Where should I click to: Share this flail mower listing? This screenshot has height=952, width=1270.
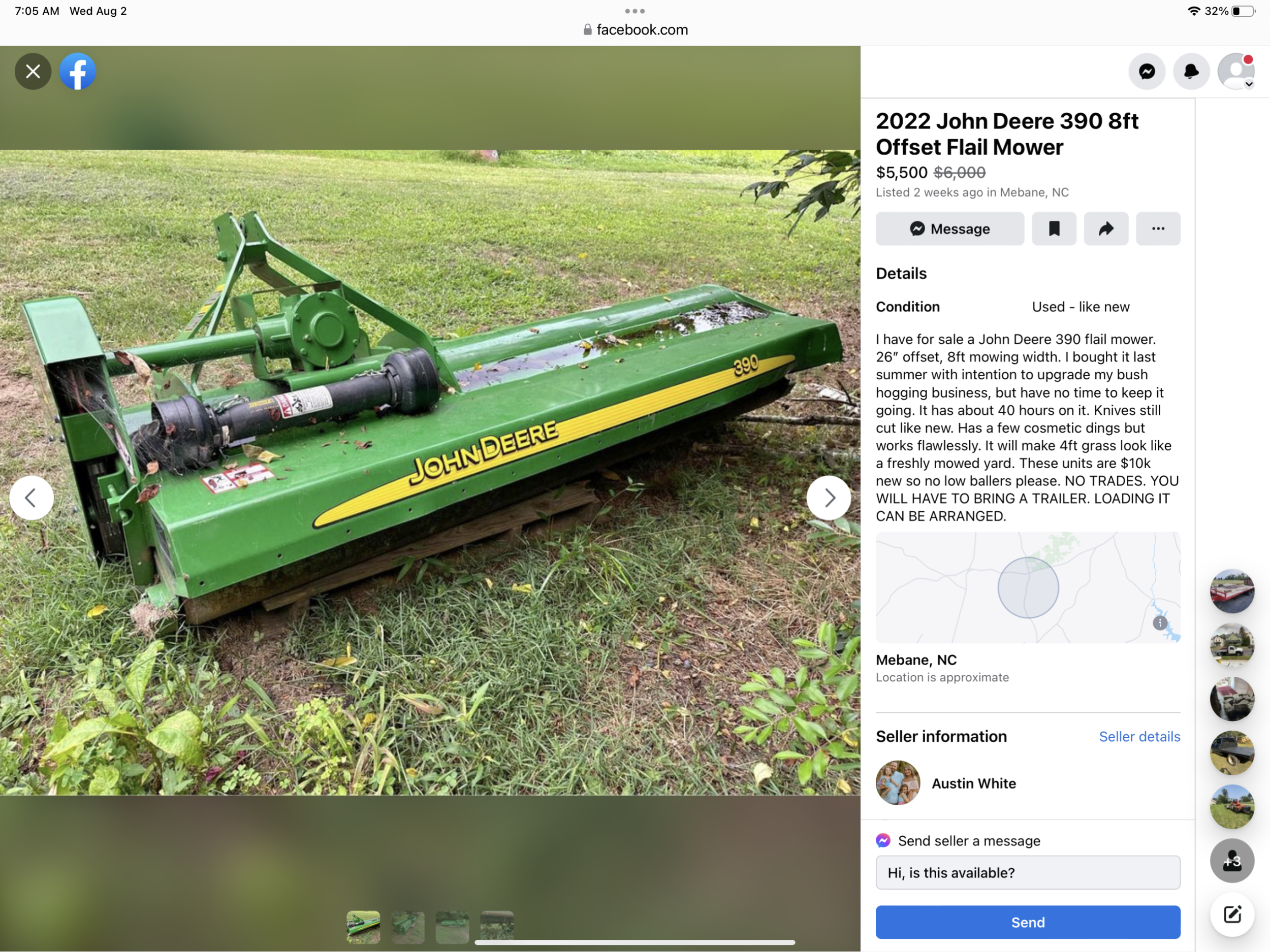(x=1106, y=229)
